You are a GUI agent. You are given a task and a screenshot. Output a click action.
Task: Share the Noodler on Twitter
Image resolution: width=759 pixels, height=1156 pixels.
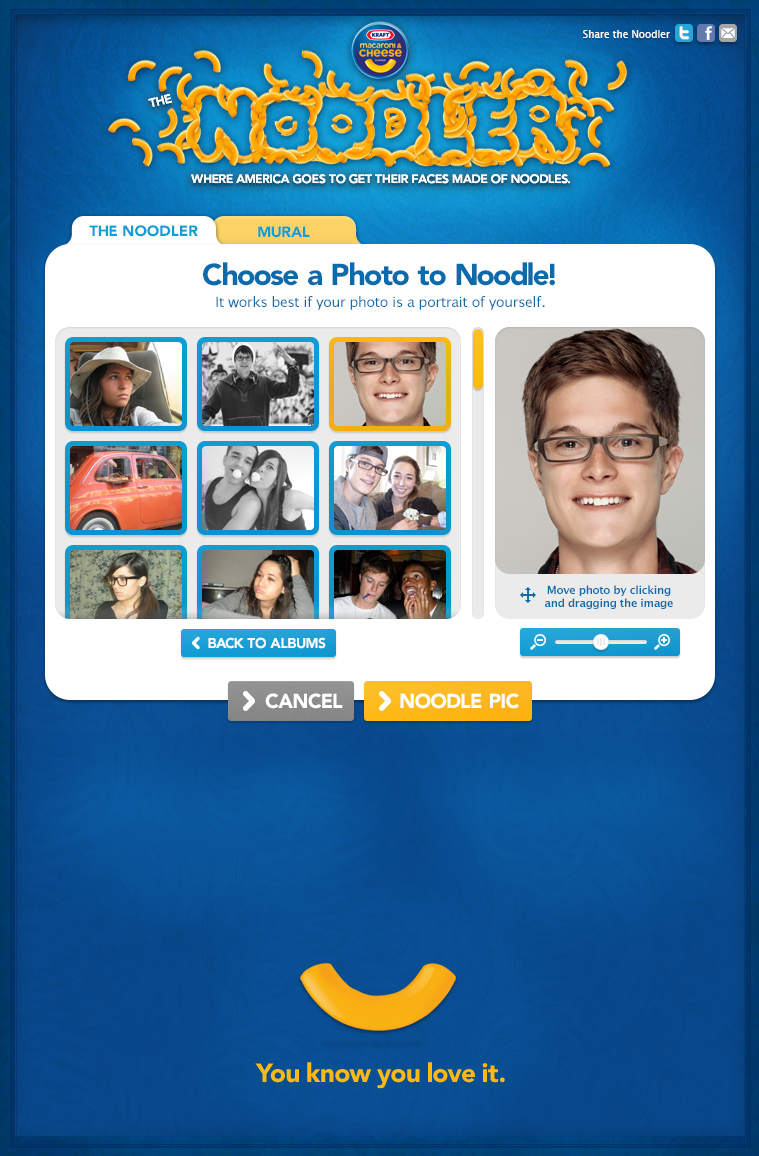(x=684, y=33)
